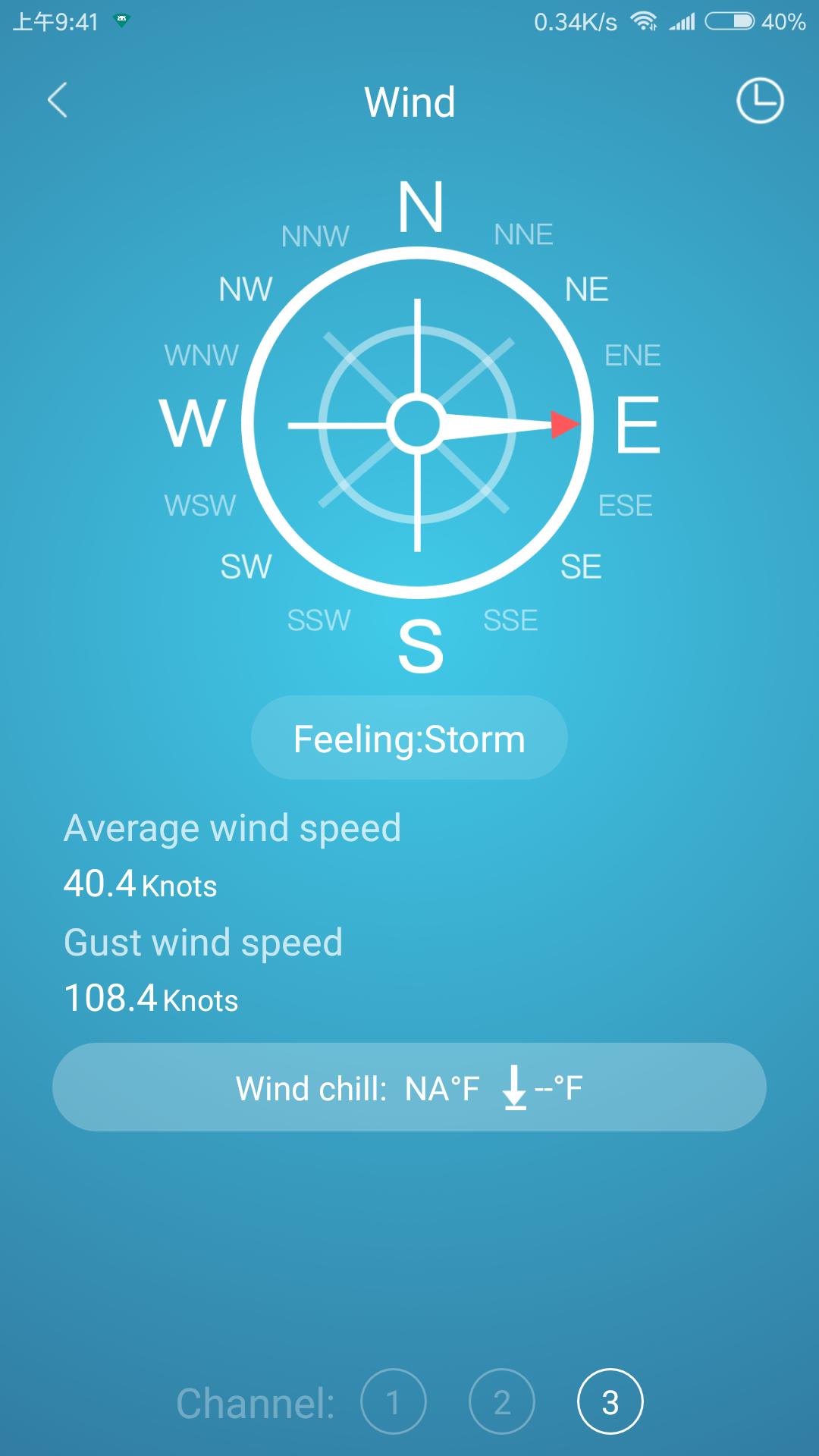This screenshot has width=819, height=1456.
Task: Select channel 2
Action: click(x=501, y=1402)
